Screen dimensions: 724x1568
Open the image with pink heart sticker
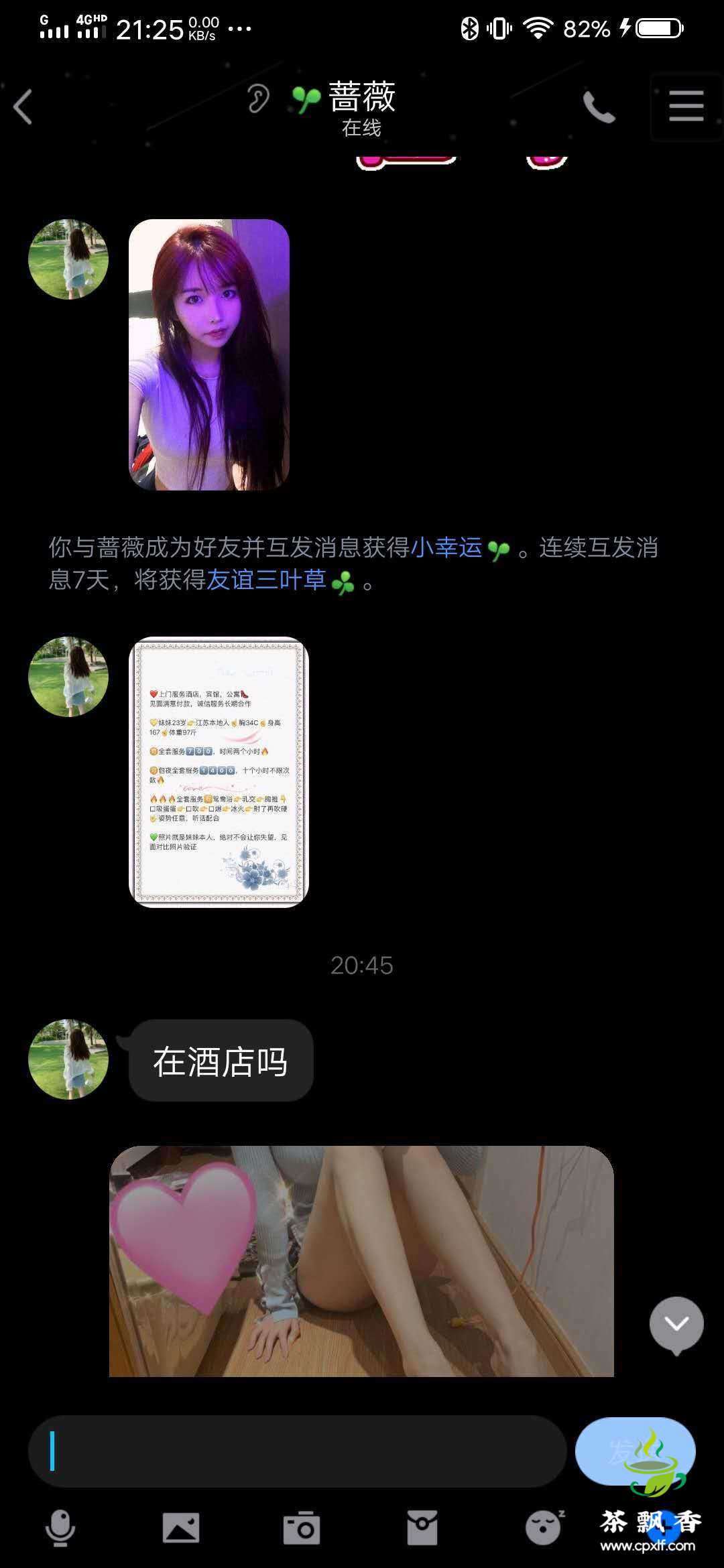pyautogui.click(x=361, y=1261)
